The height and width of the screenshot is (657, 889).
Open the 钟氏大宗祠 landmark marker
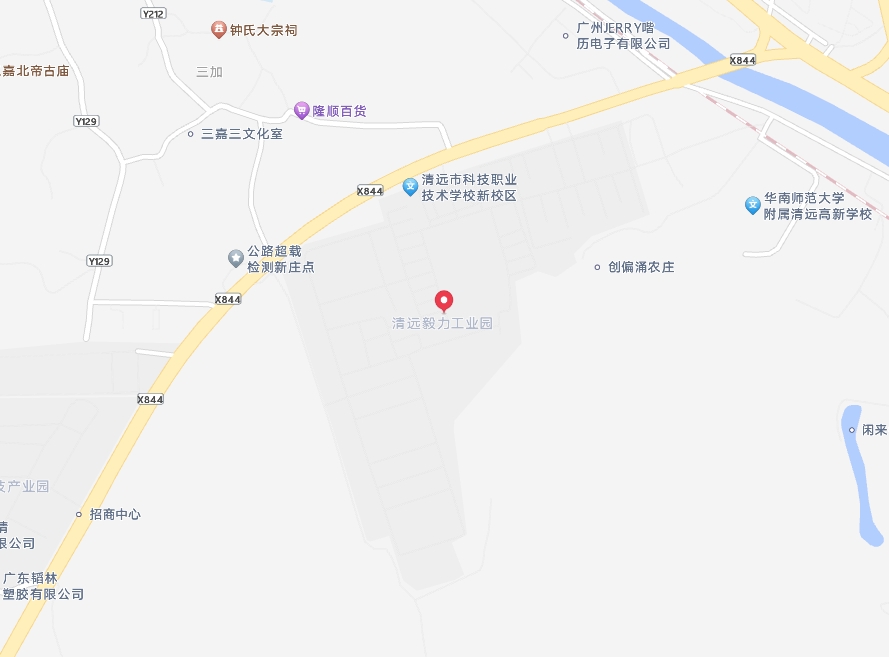(x=219, y=31)
